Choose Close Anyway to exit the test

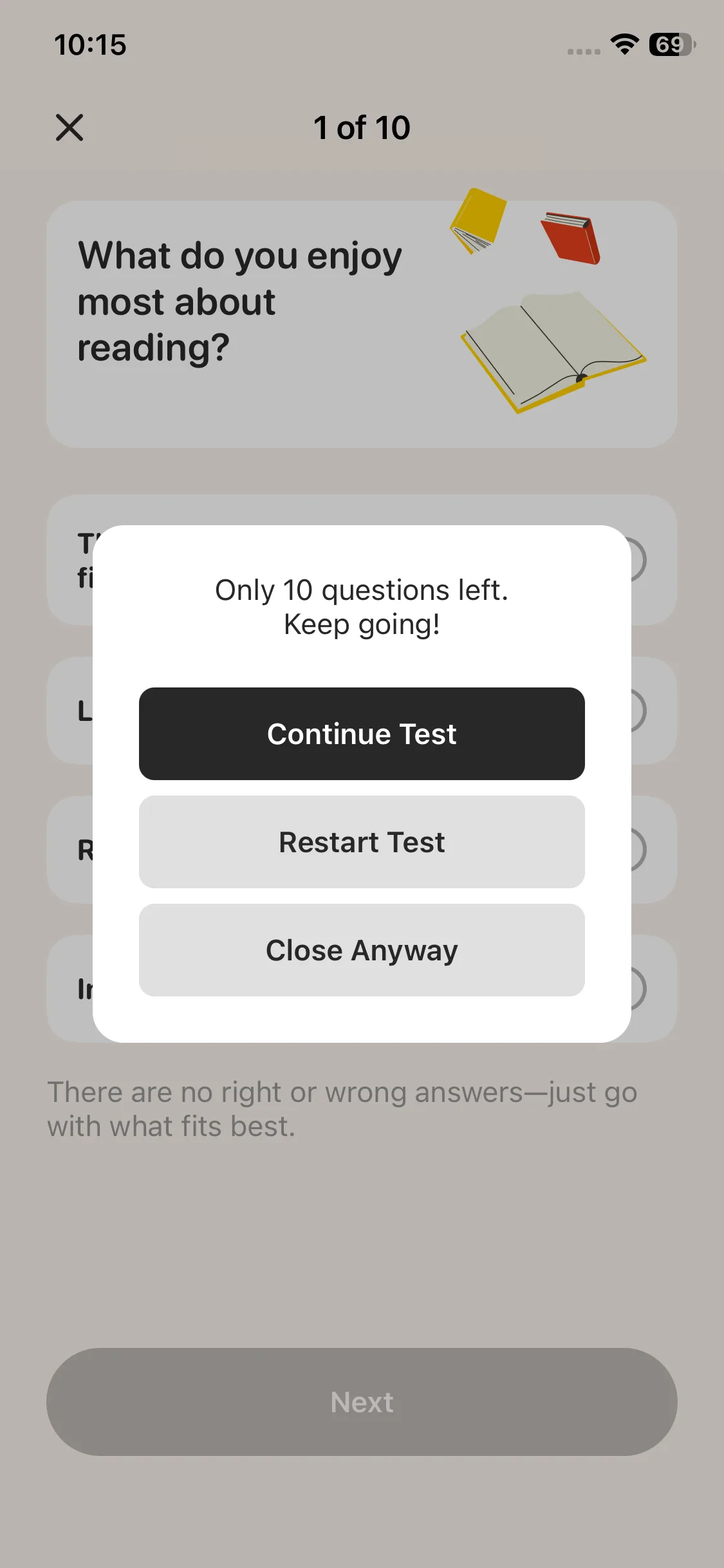[362, 950]
